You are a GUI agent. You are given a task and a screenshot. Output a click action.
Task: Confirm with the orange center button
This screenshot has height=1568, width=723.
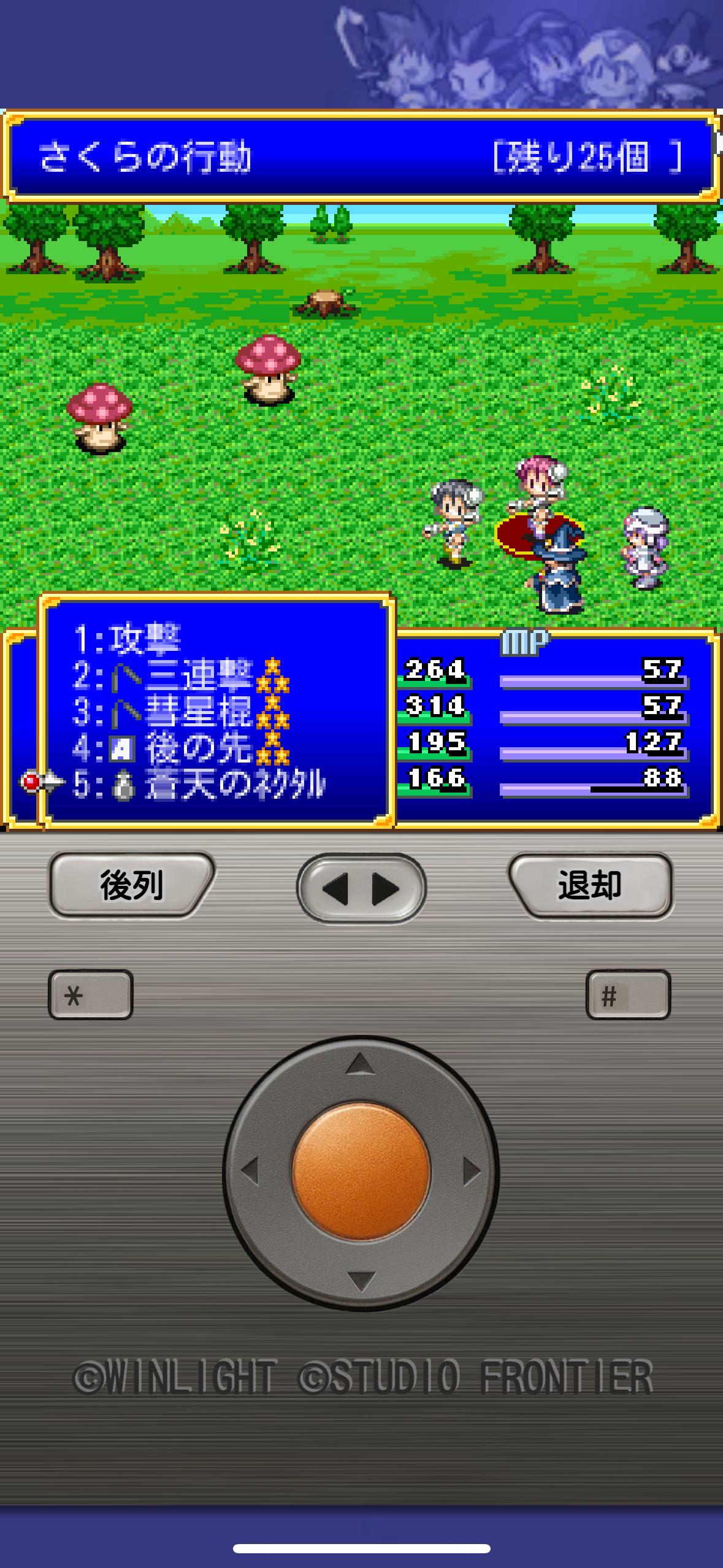[361, 1172]
